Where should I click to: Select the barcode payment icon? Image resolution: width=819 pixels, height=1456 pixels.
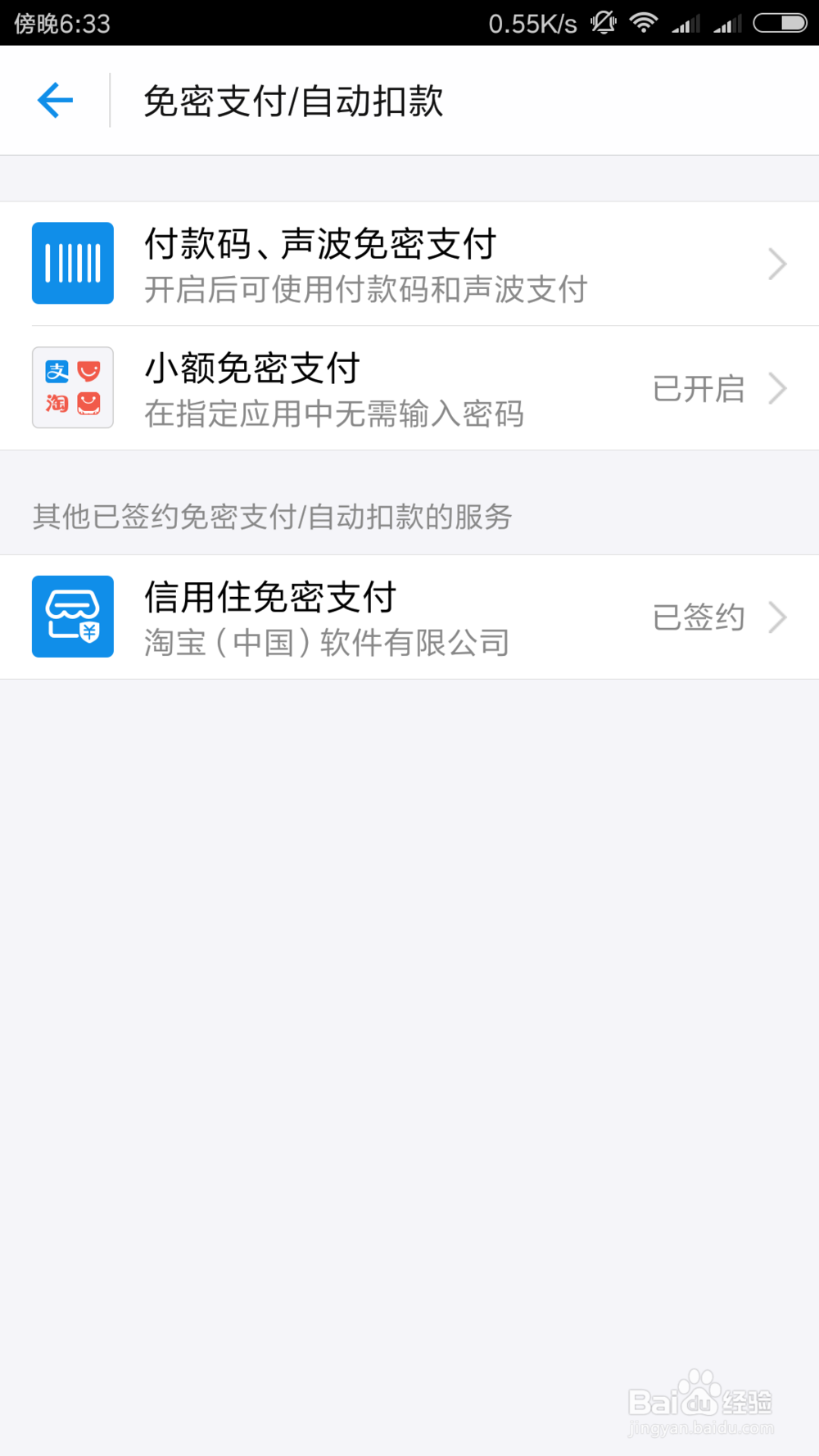point(72,263)
